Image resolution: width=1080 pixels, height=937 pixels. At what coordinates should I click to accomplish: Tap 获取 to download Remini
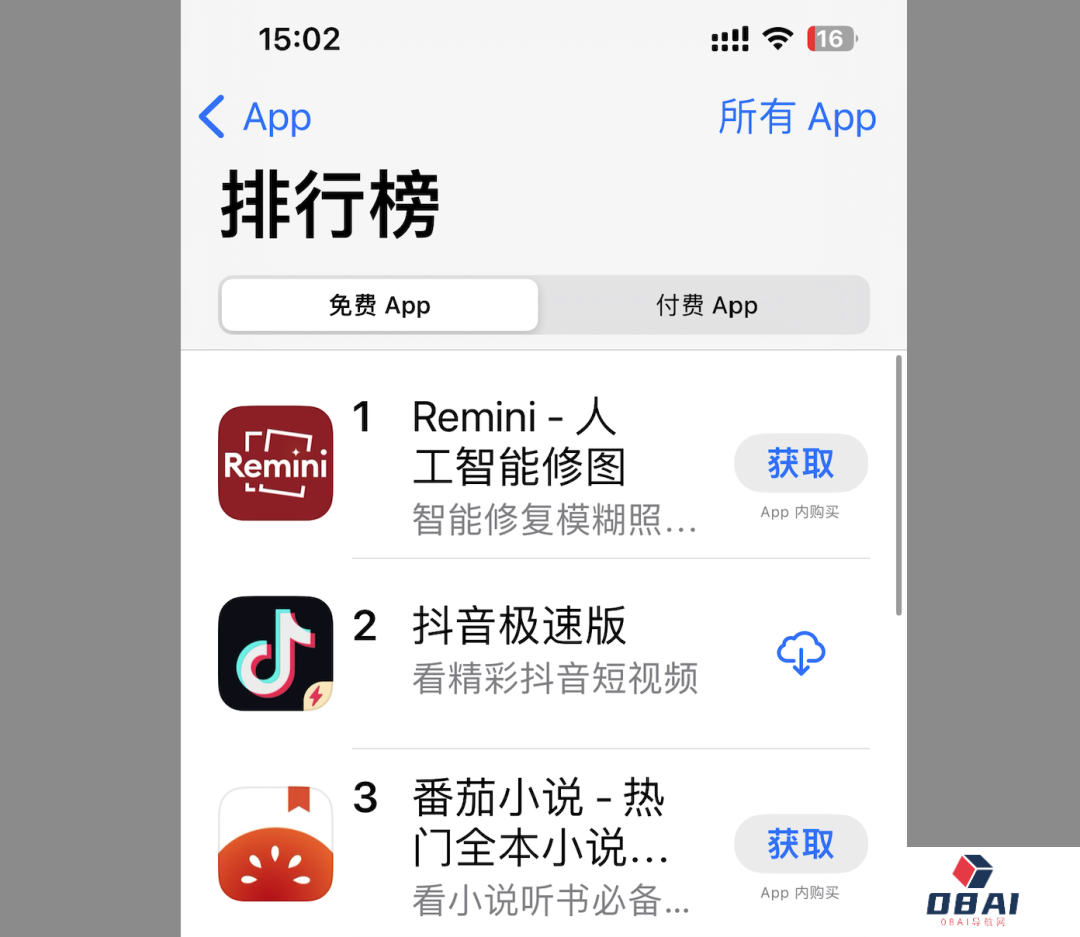[800, 464]
